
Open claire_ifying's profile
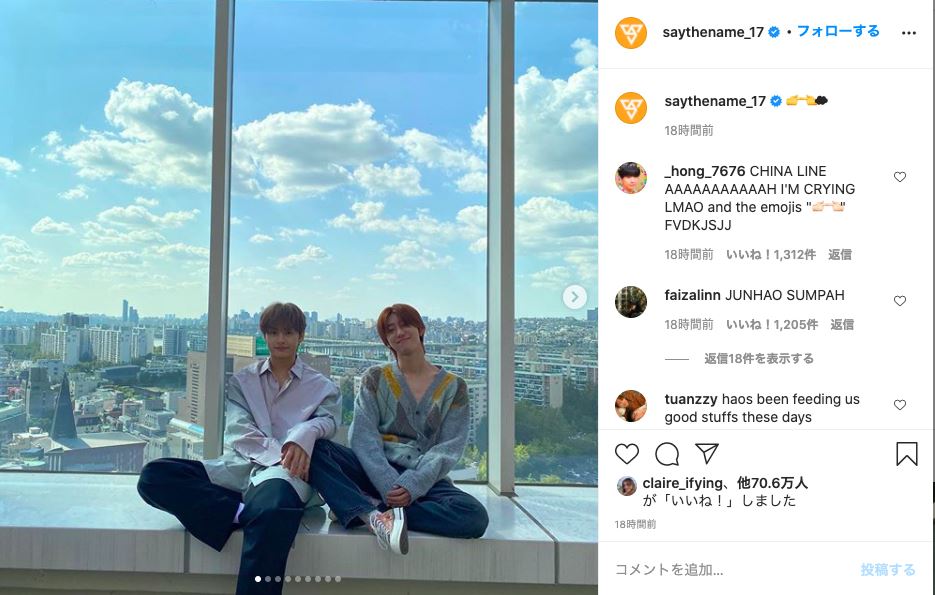click(675, 483)
